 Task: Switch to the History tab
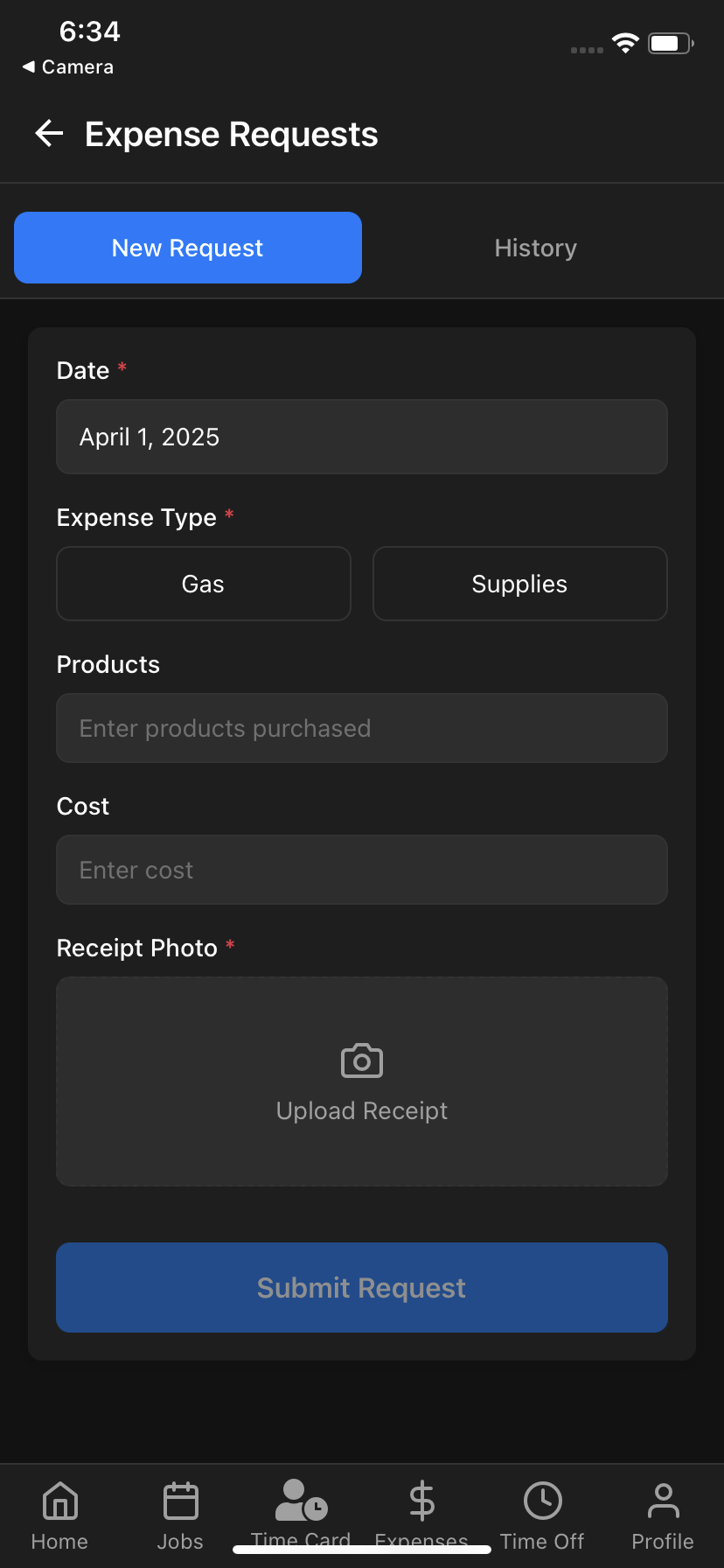point(535,248)
